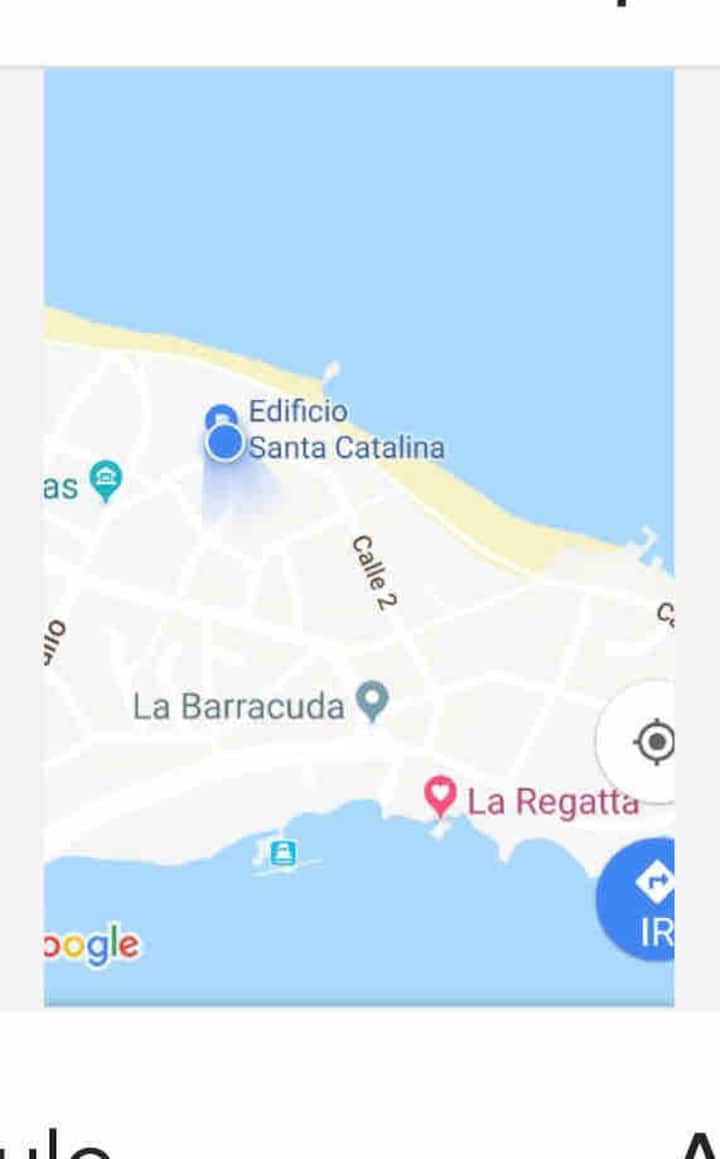Center map on my current location
The height and width of the screenshot is (1159, 720).
pos(654,741)
